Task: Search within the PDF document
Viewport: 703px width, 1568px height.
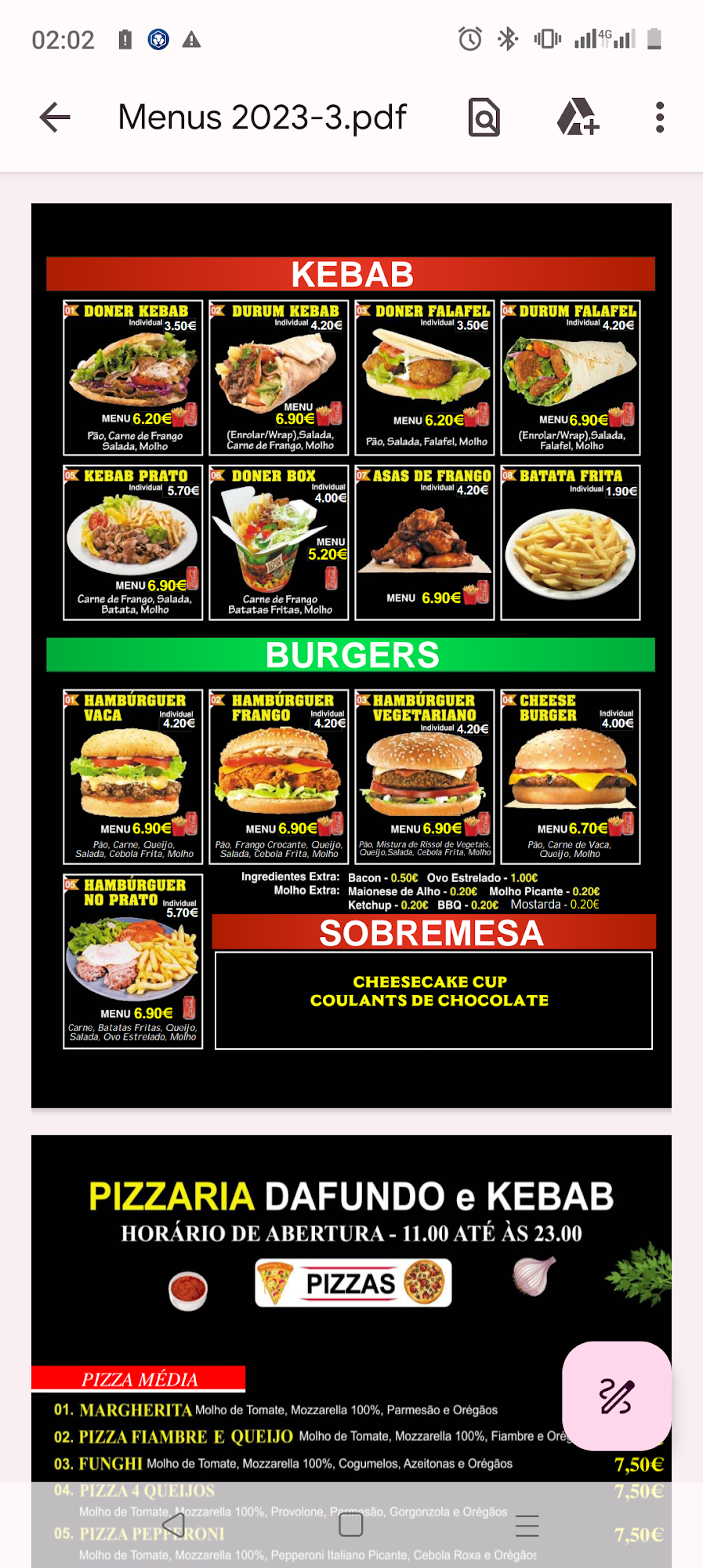Action: (x=484, y=118)
